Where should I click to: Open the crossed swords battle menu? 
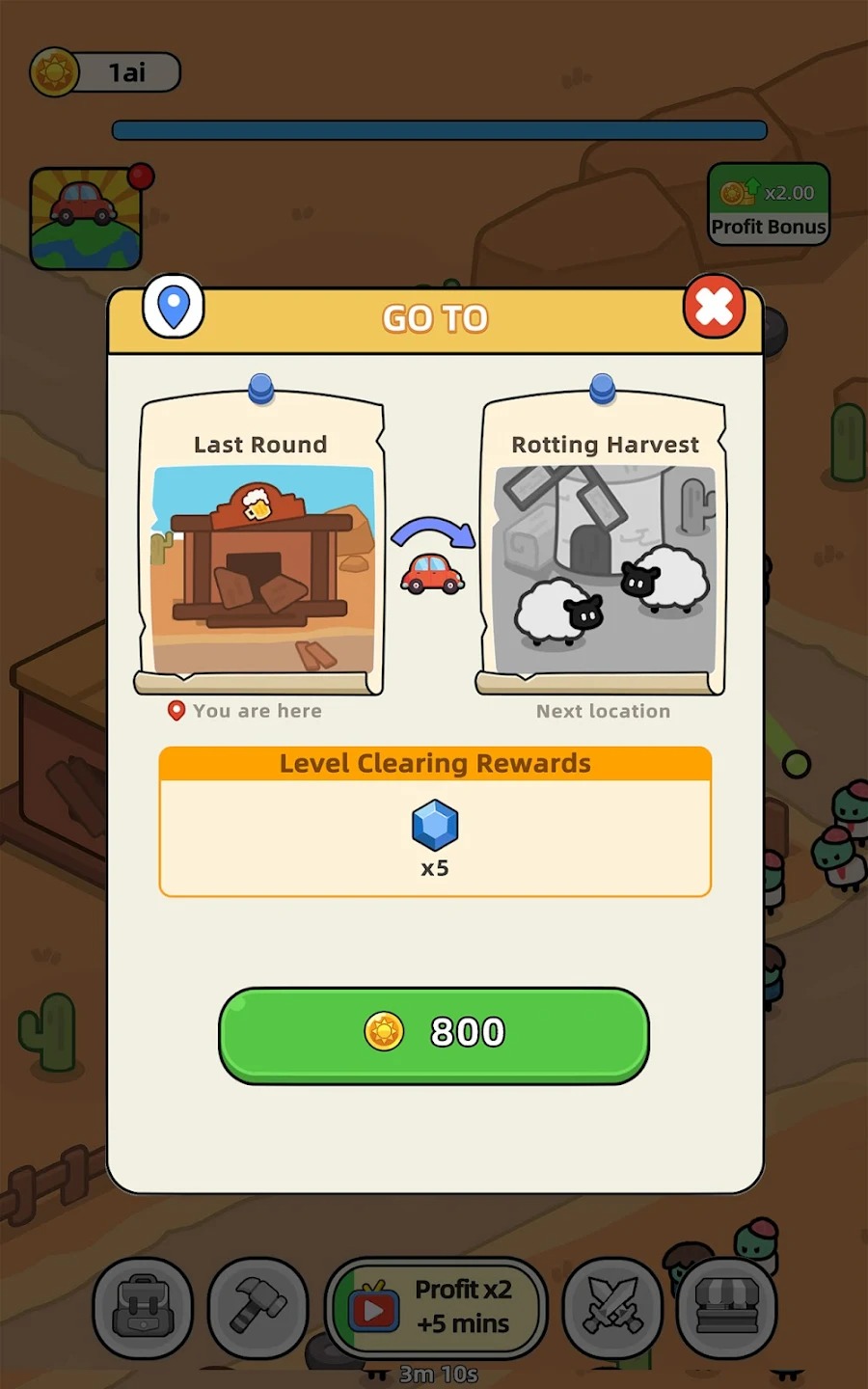612,1308
